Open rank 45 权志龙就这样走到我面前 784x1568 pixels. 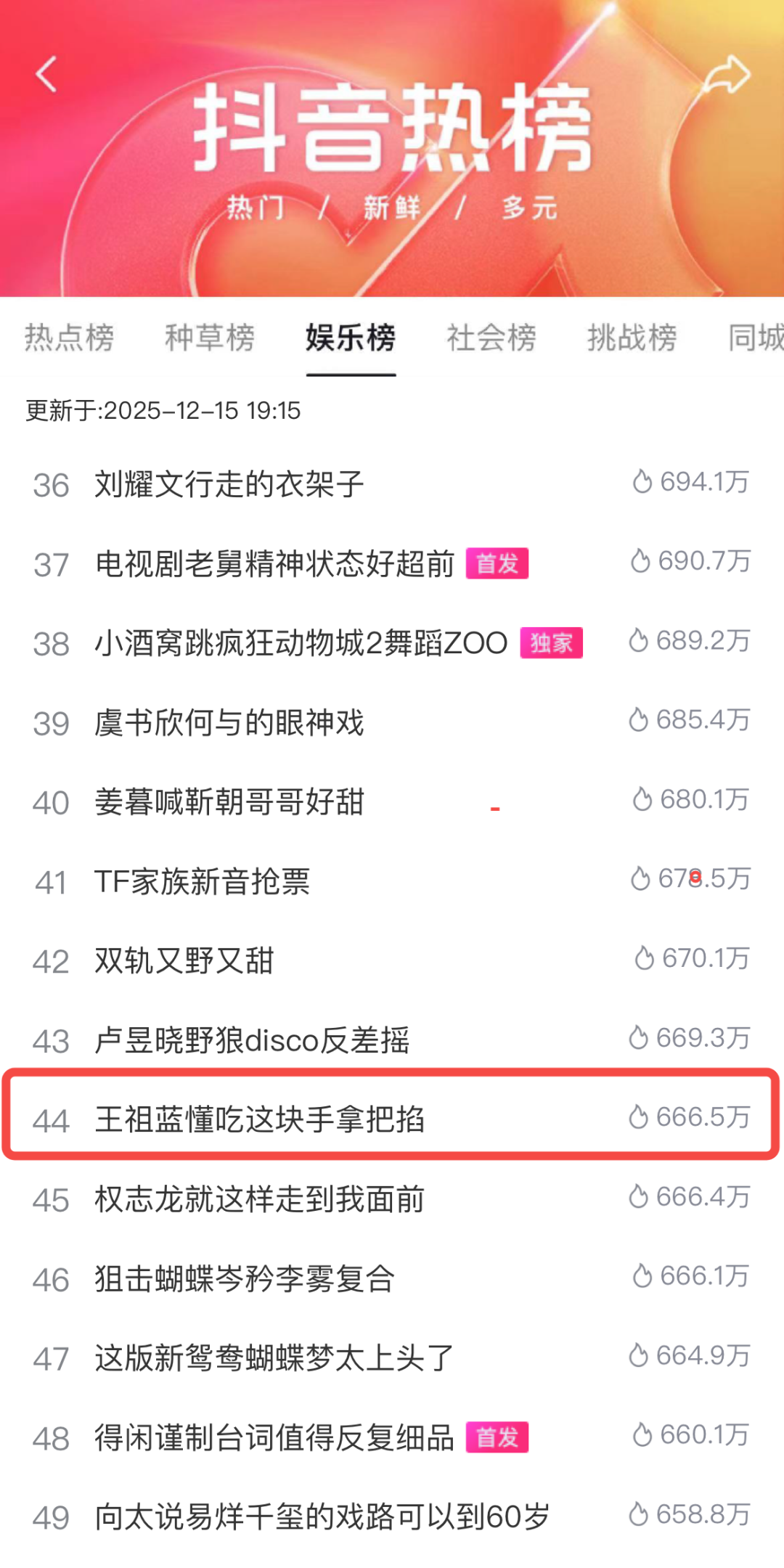tap(259, 1199)
